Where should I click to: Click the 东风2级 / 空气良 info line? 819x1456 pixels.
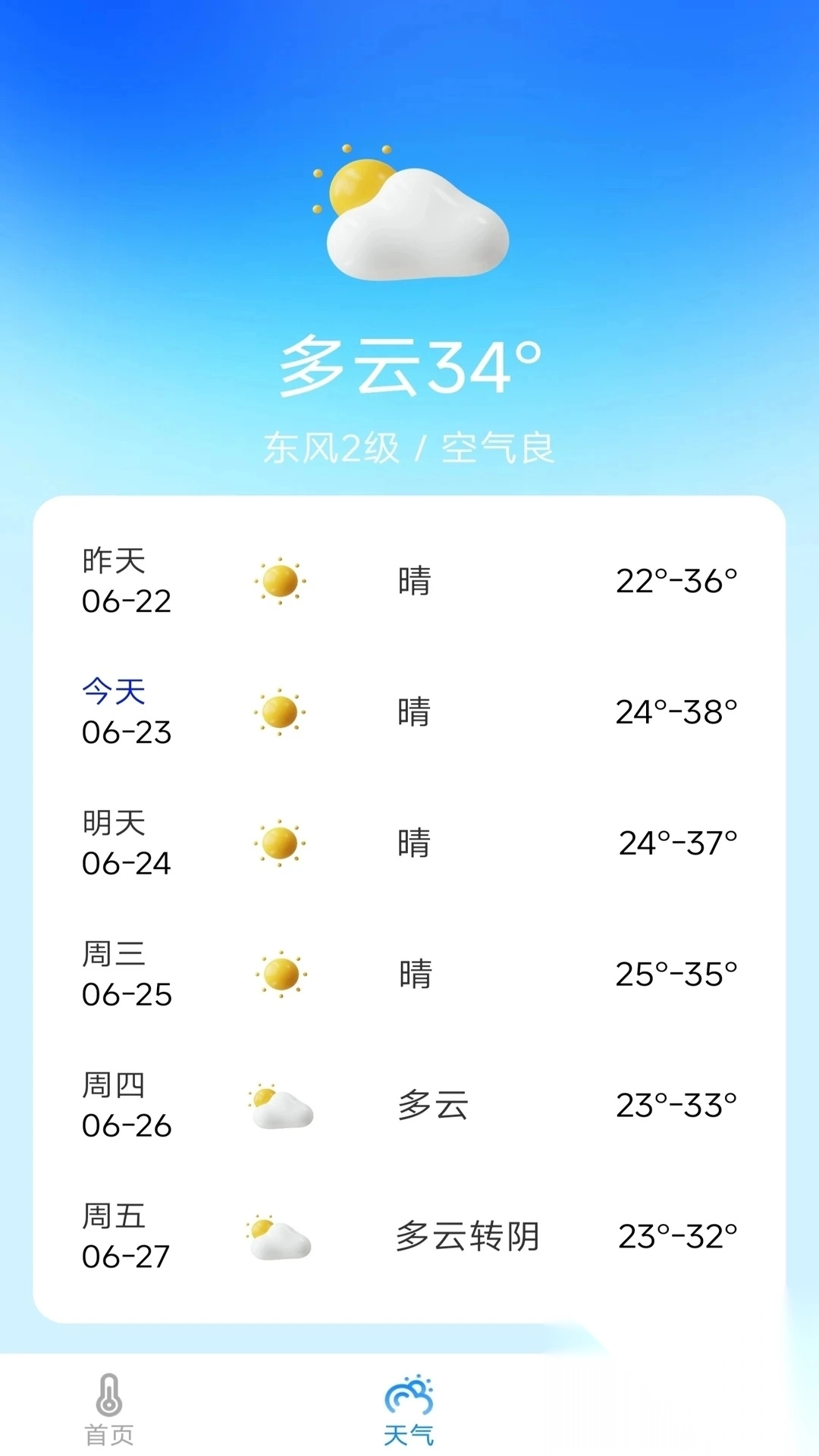click(409, 446)
